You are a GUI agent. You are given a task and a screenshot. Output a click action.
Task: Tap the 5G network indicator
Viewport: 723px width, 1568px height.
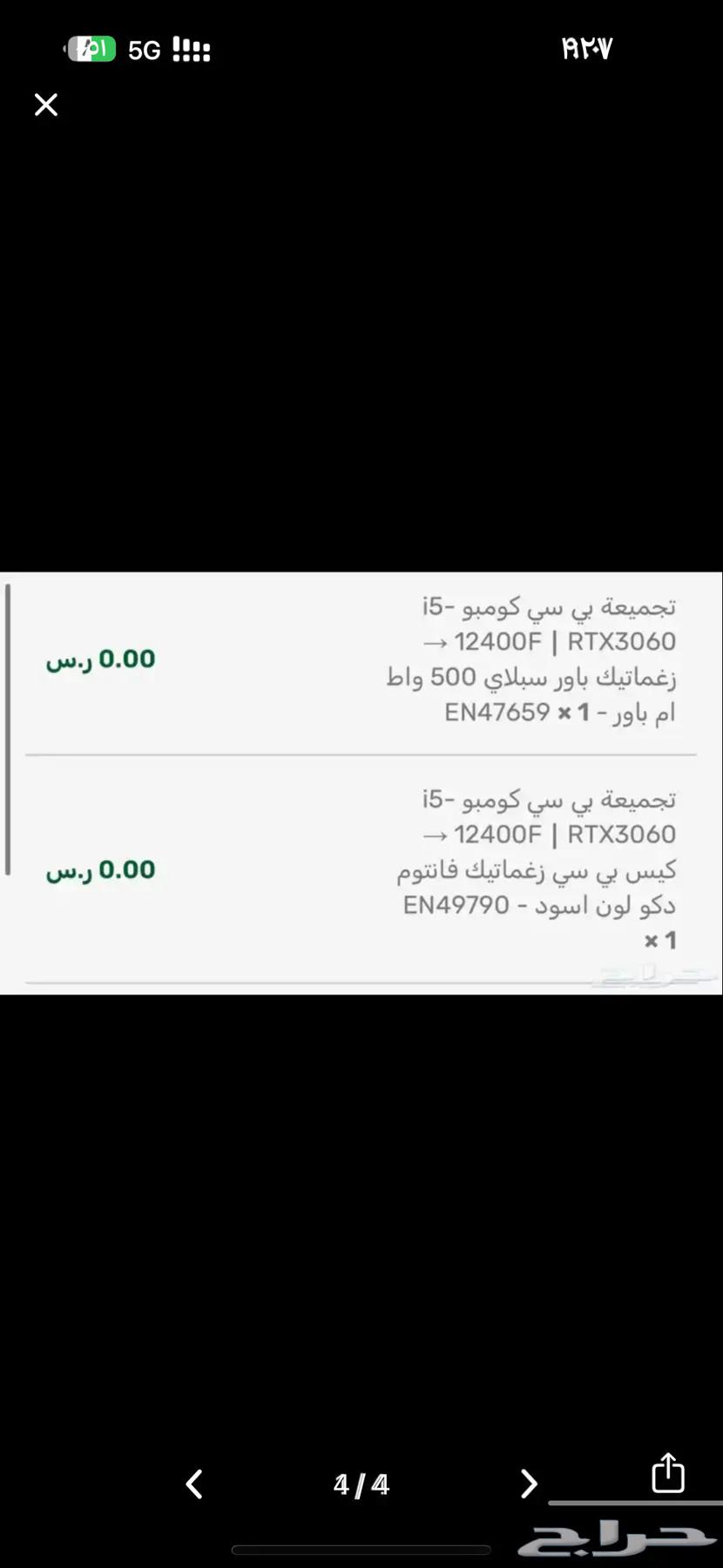coord(145,50)
